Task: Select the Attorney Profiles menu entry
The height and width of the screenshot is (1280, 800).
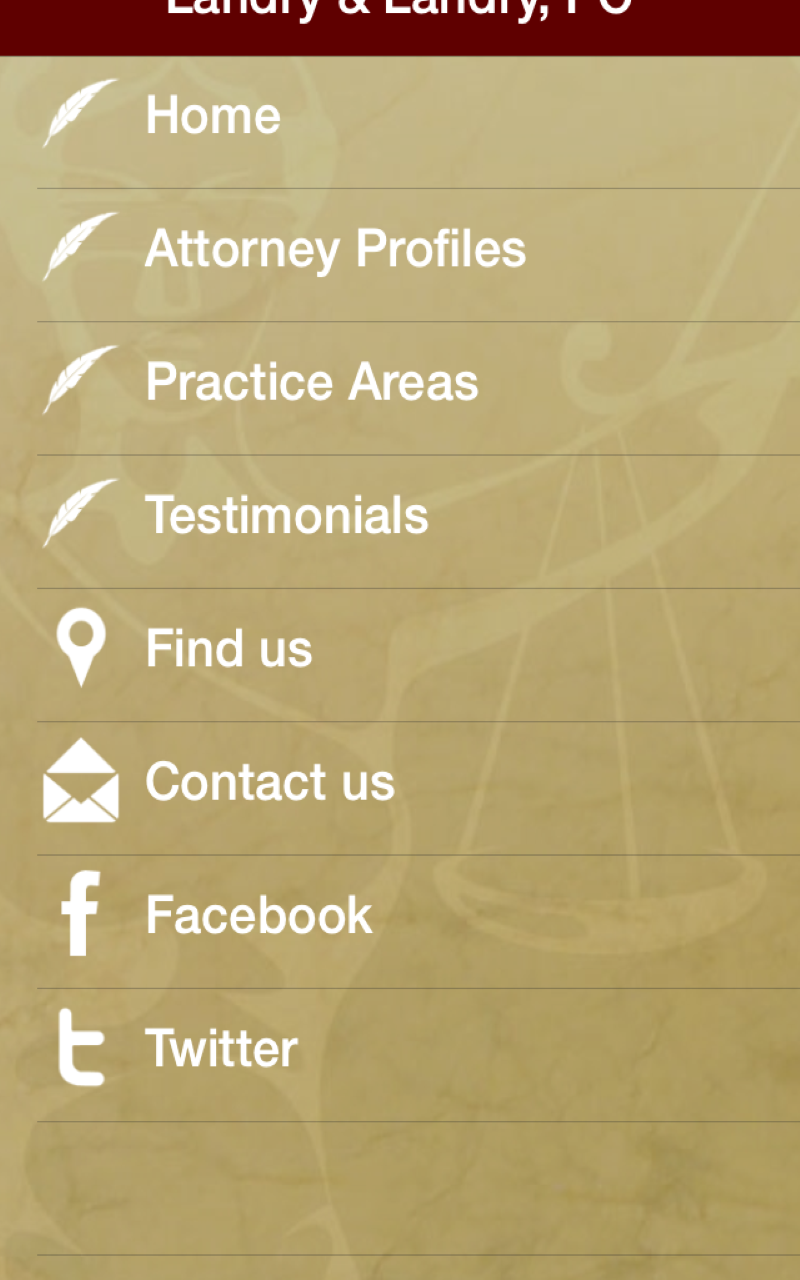Action: click(335, 248)
